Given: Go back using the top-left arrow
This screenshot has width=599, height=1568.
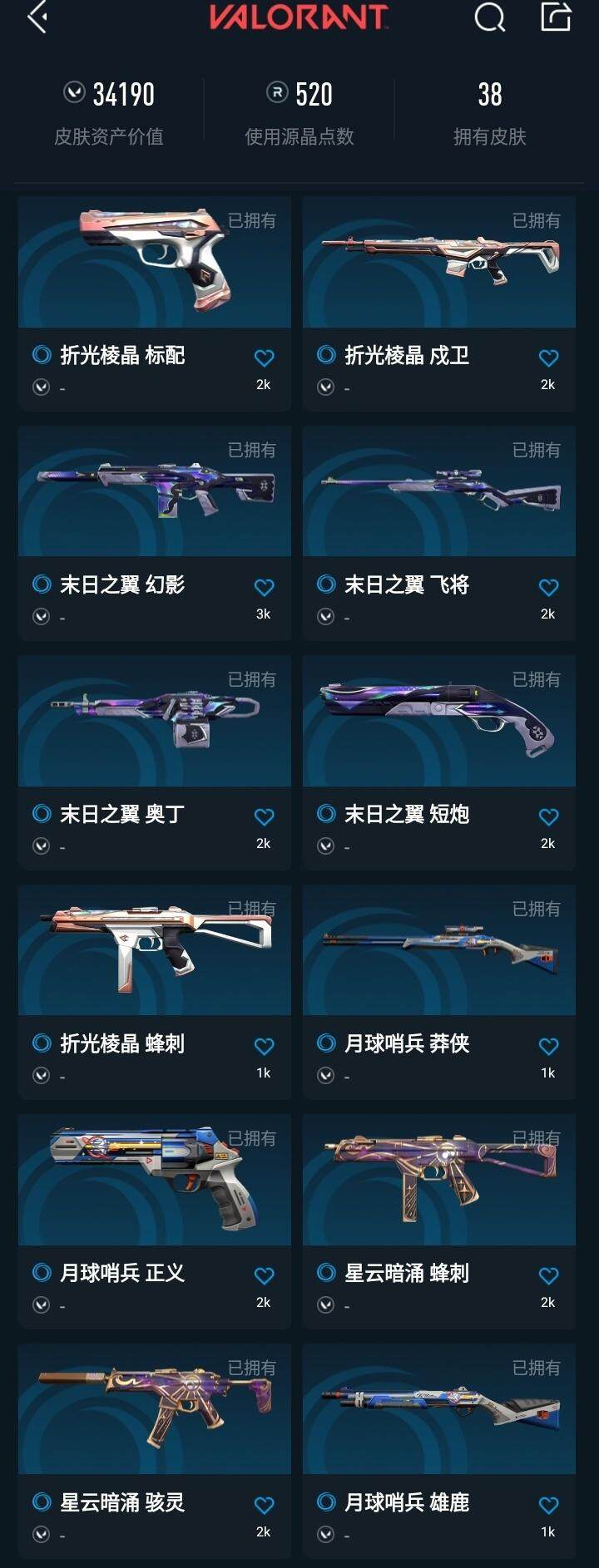Looking at the screenshot, I should pos(37,17).
